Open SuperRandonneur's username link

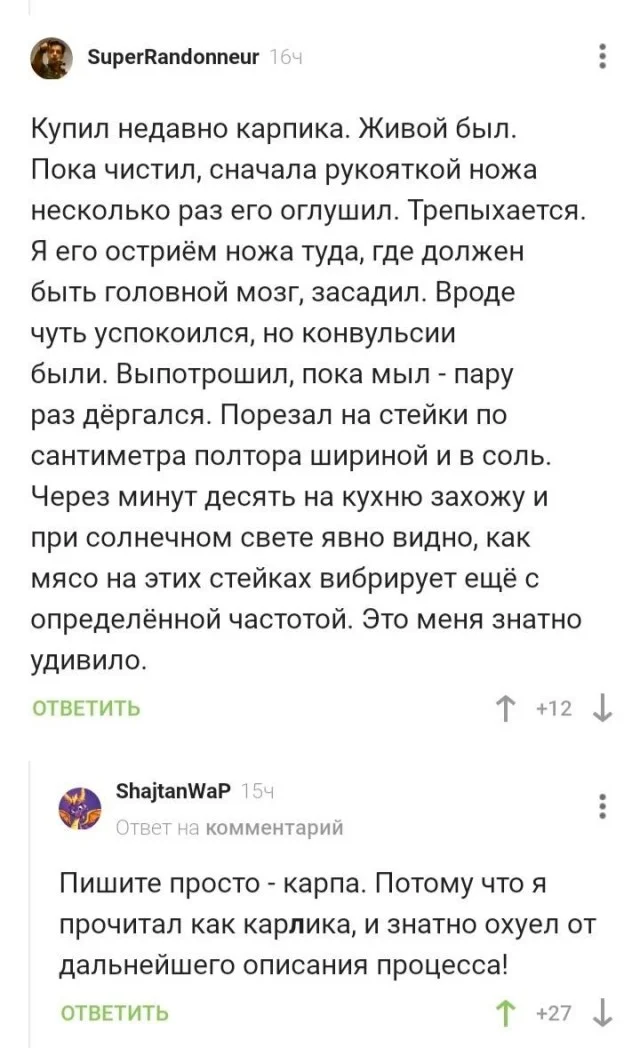pyautogui.click(x=174, y=58)
